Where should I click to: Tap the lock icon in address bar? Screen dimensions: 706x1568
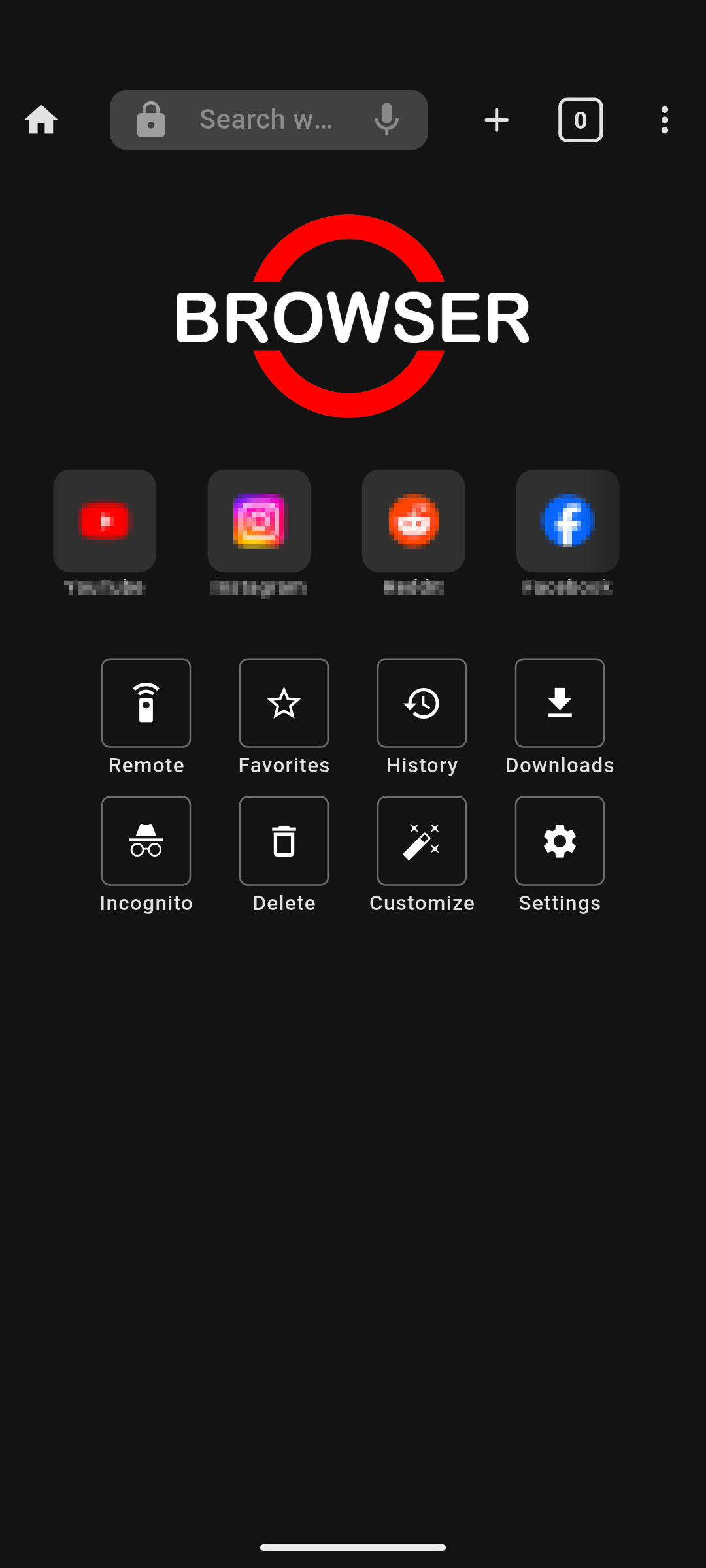(150, 120)
